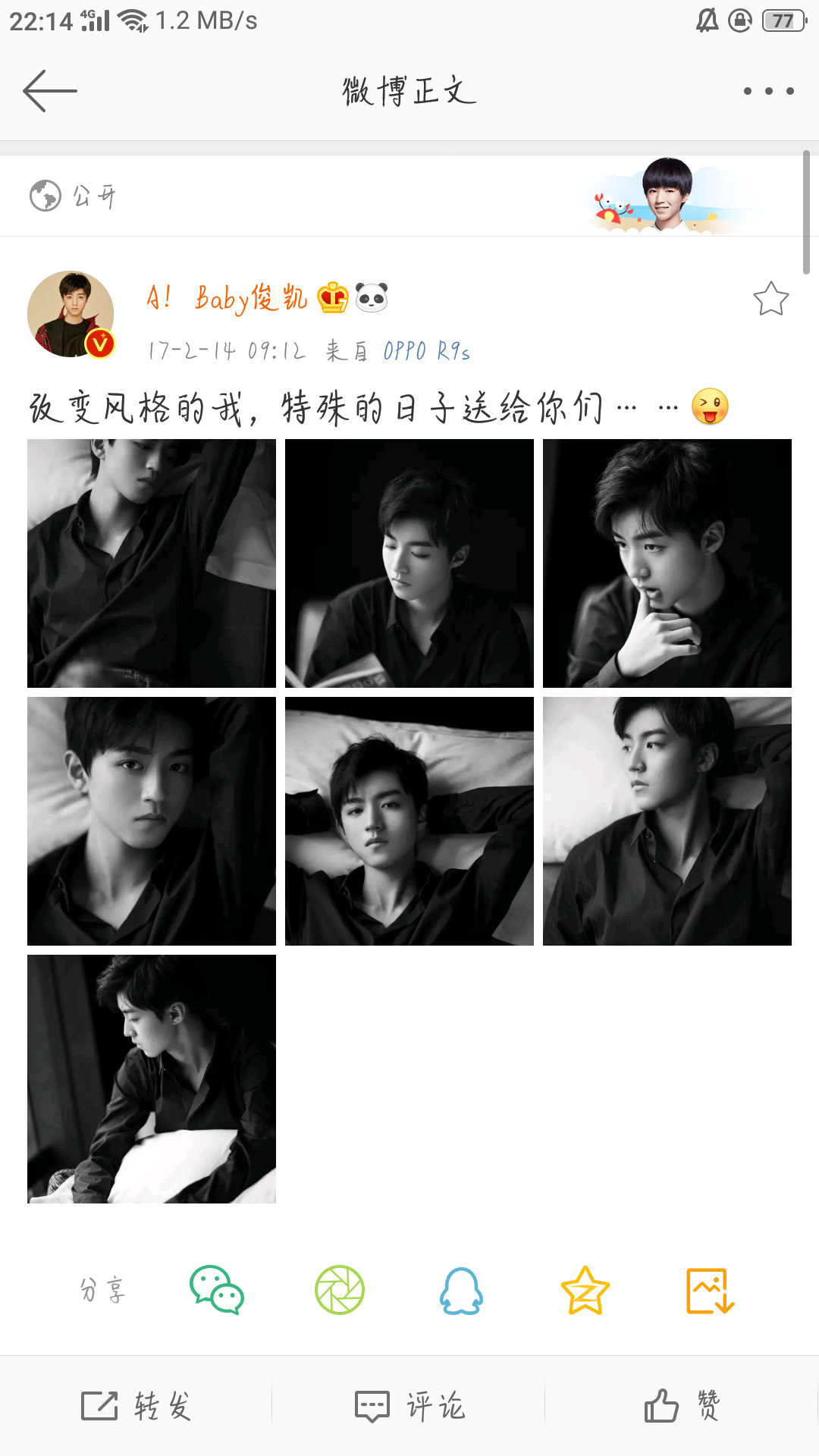Screen dimensions: 819x1456
Task: View the first photo in the grid
Action: pyautogui.click(x=152, y=563)
